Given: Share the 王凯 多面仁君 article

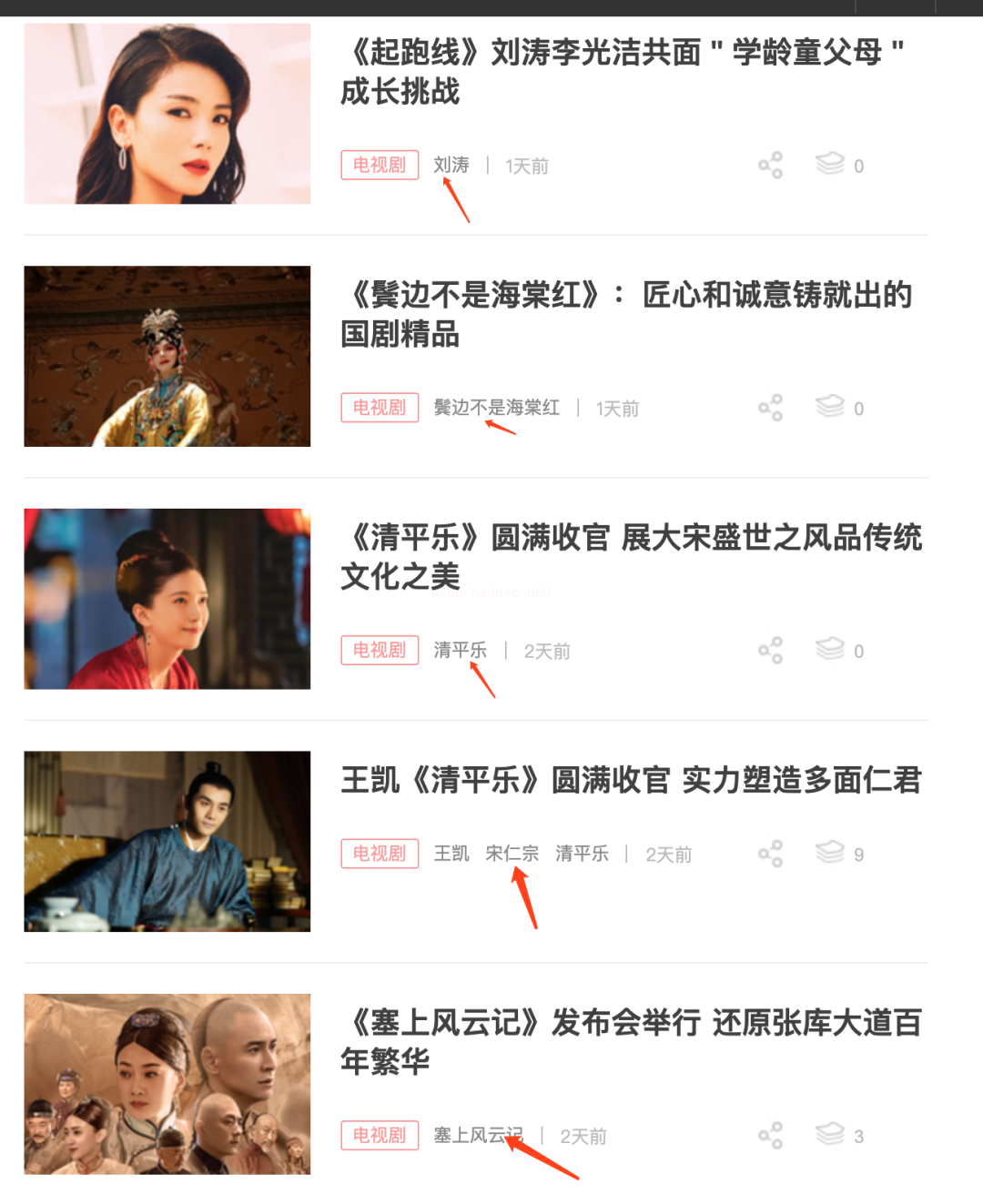Looking at the screenshot, I should (x=770, y=854).
